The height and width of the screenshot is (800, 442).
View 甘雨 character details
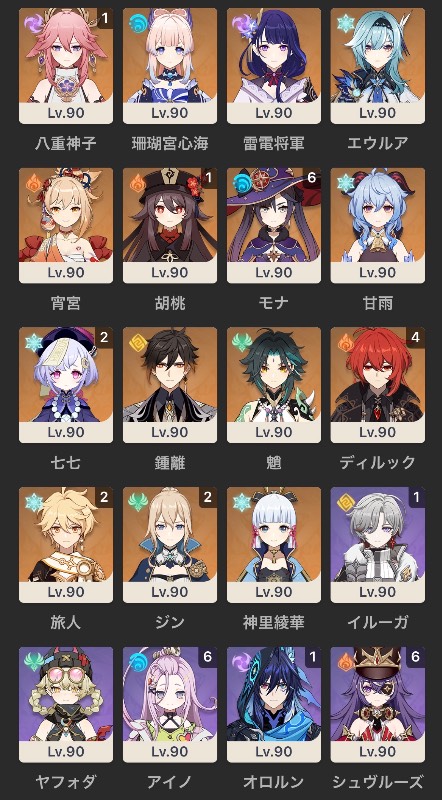click(378, 226)
